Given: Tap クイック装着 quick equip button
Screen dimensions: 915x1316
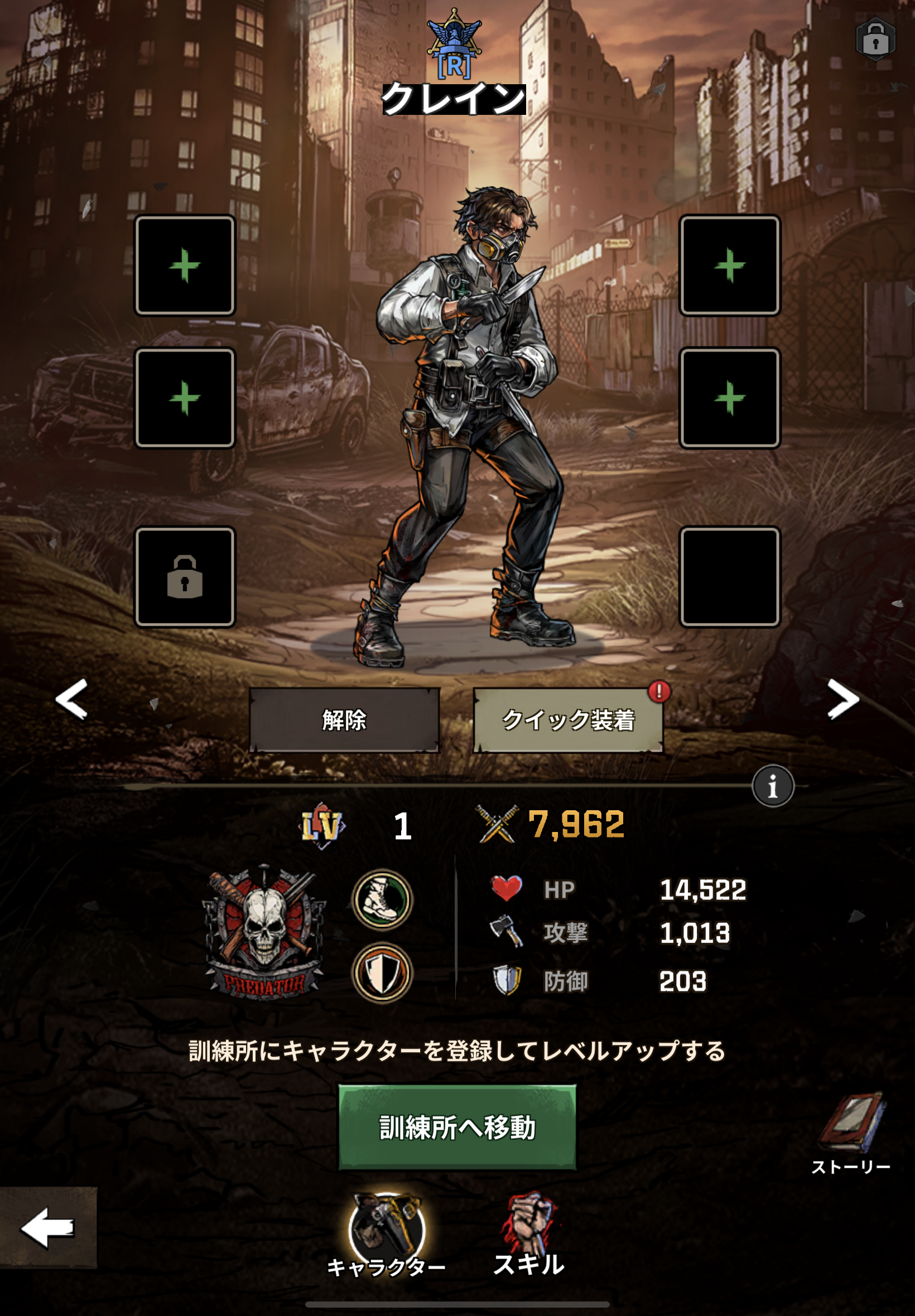Looking at the screenshot, I should (x=568, y=719).
